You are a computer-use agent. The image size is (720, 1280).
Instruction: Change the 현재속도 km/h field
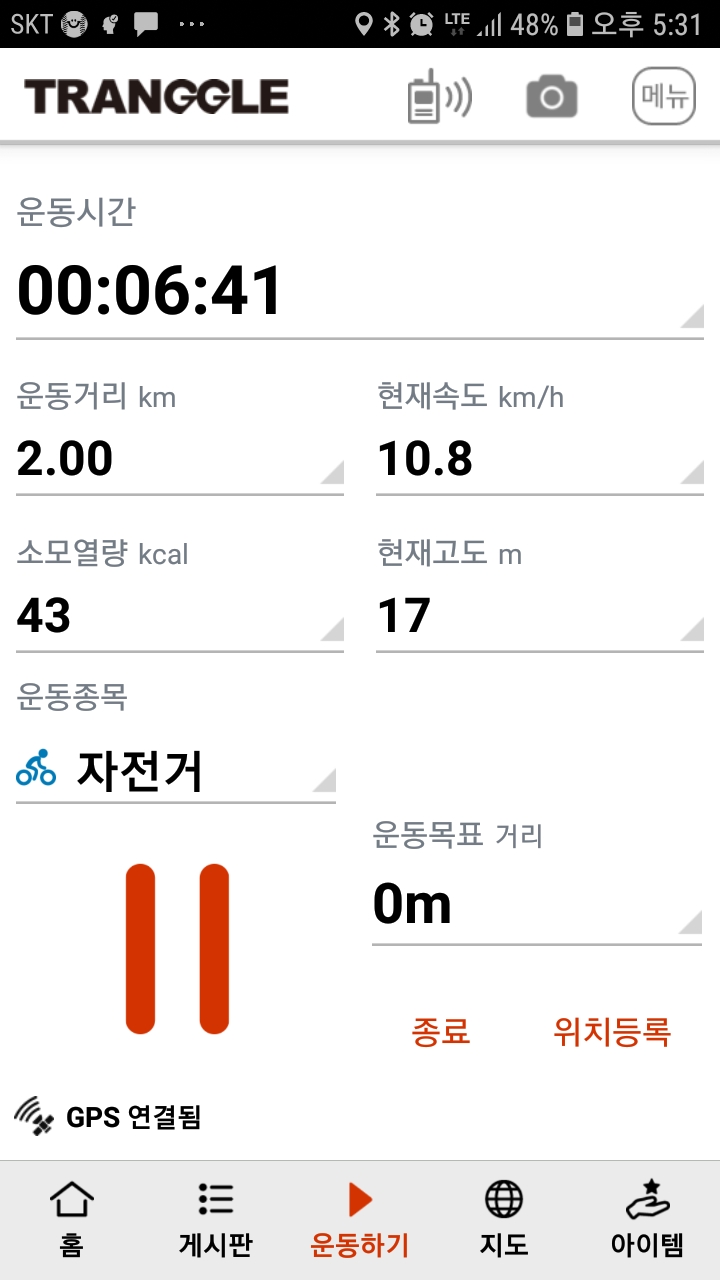pyautogui.click(x=540, y=459)
